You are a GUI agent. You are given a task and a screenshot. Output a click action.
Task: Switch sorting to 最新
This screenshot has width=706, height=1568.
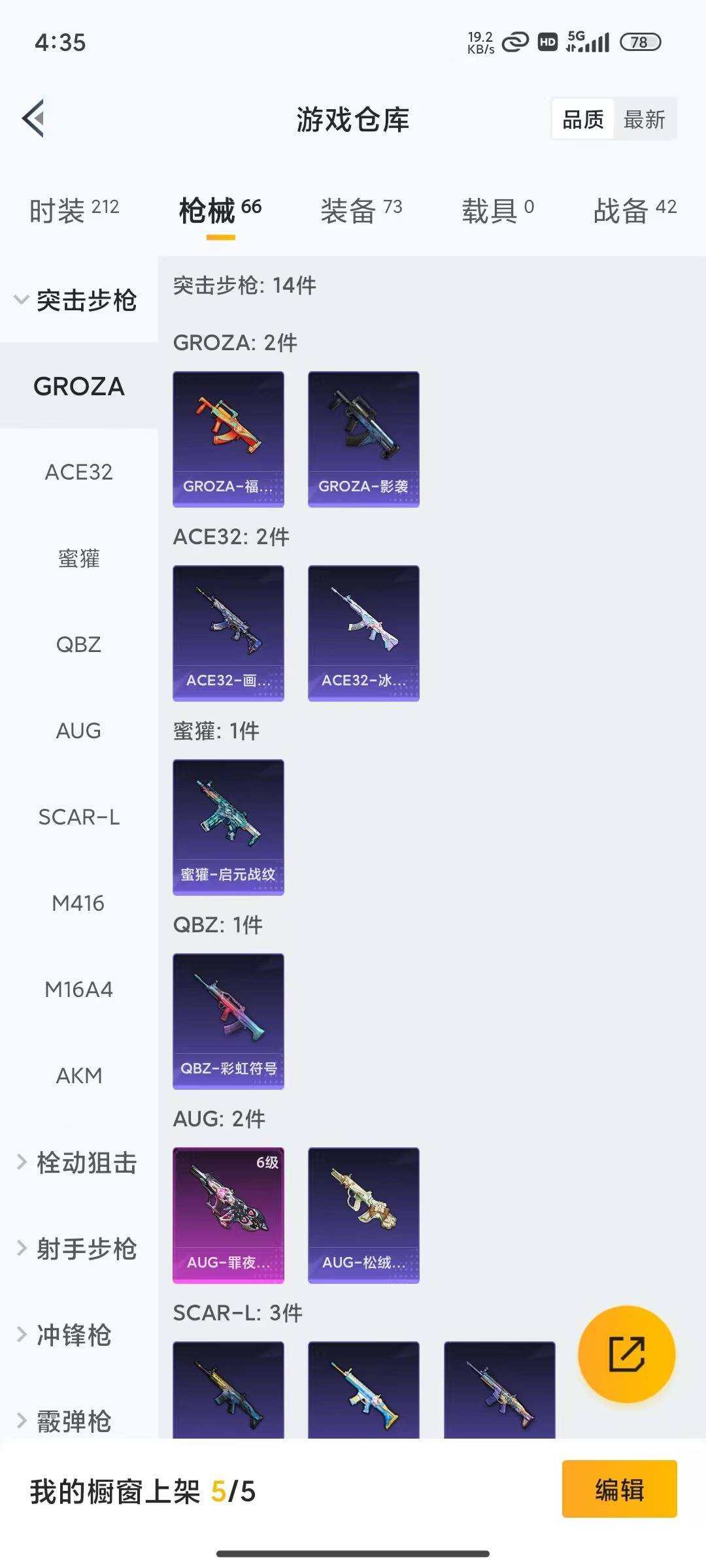pyautogui.click(x=645, y=119)
